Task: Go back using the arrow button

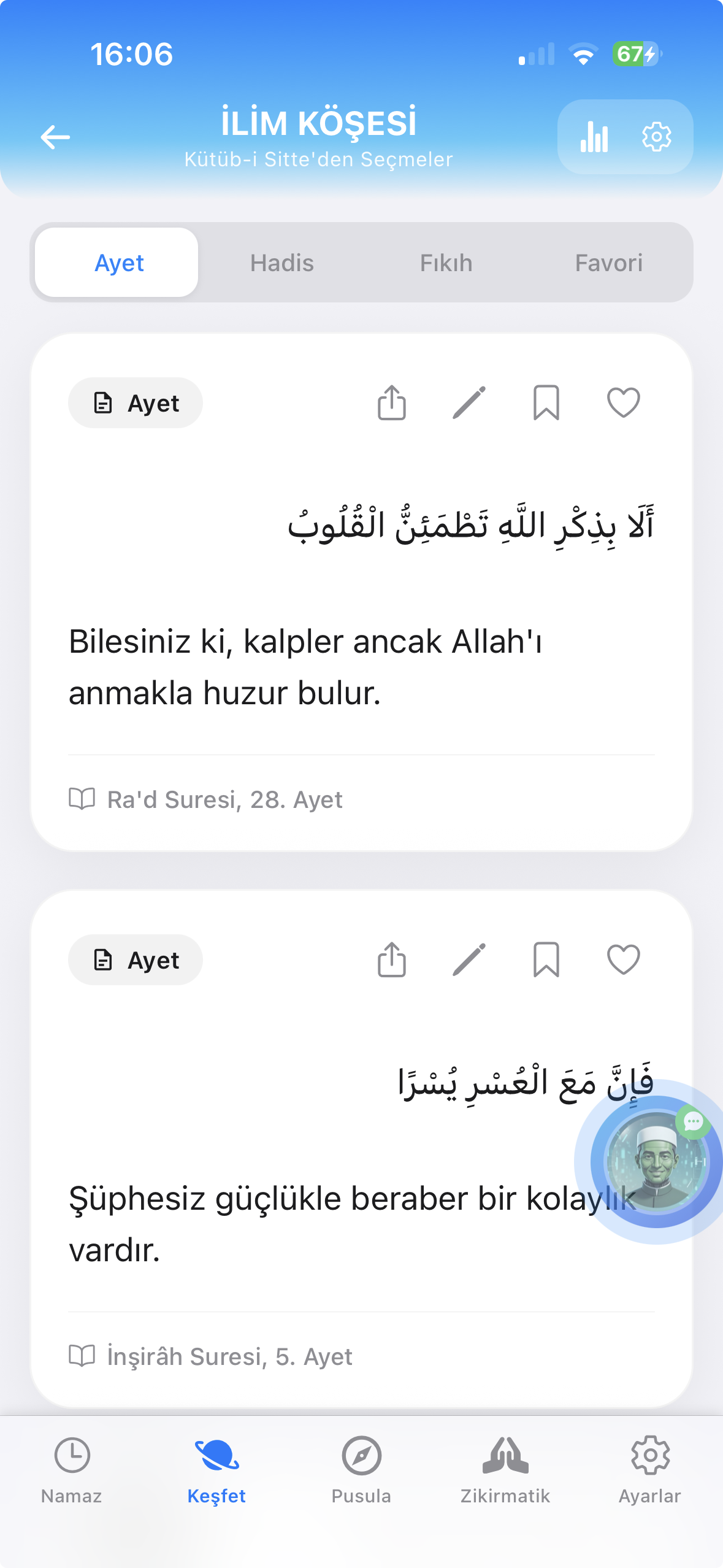Action: point(55,136)
